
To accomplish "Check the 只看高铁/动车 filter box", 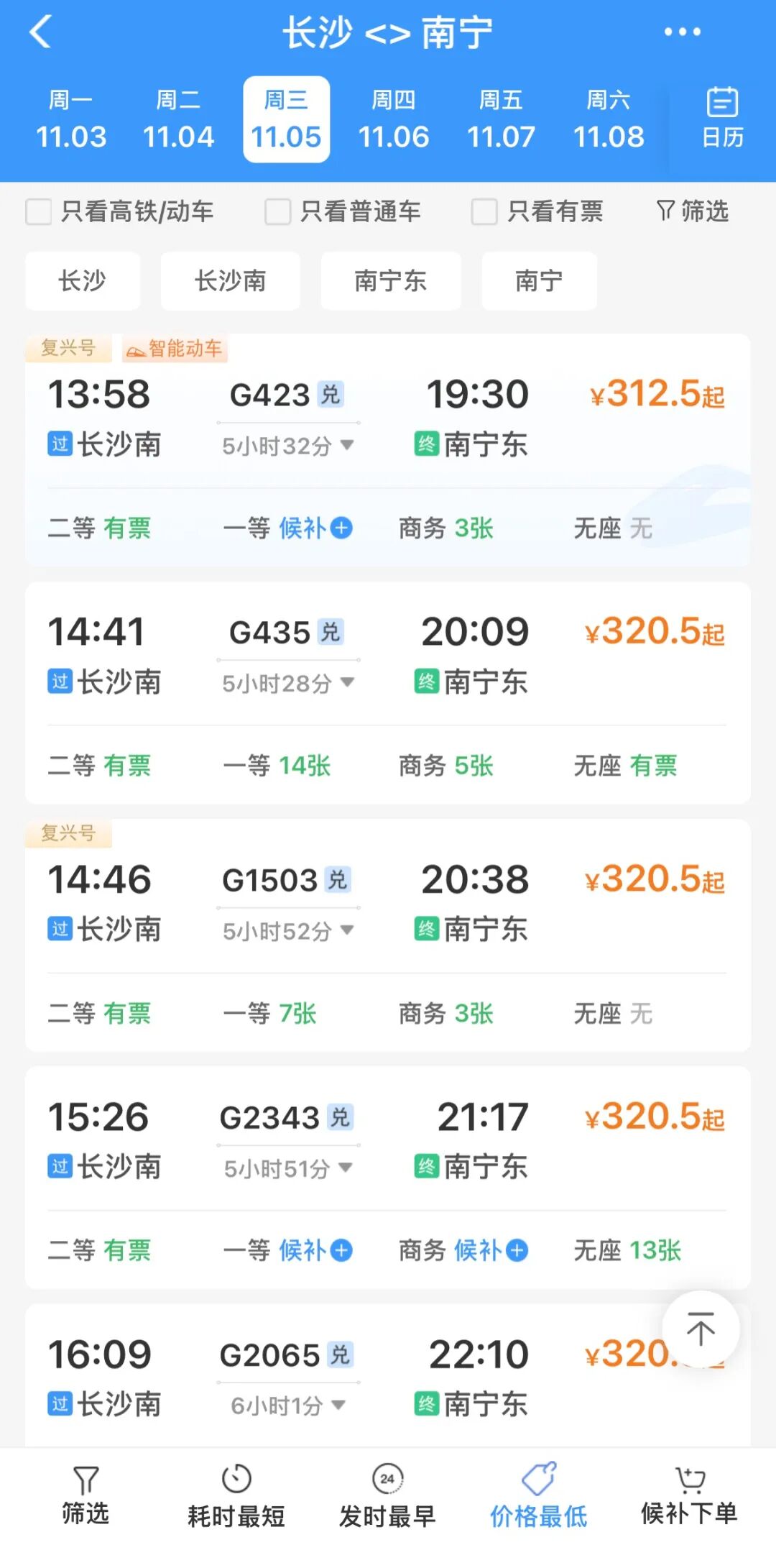I will 39,212.
